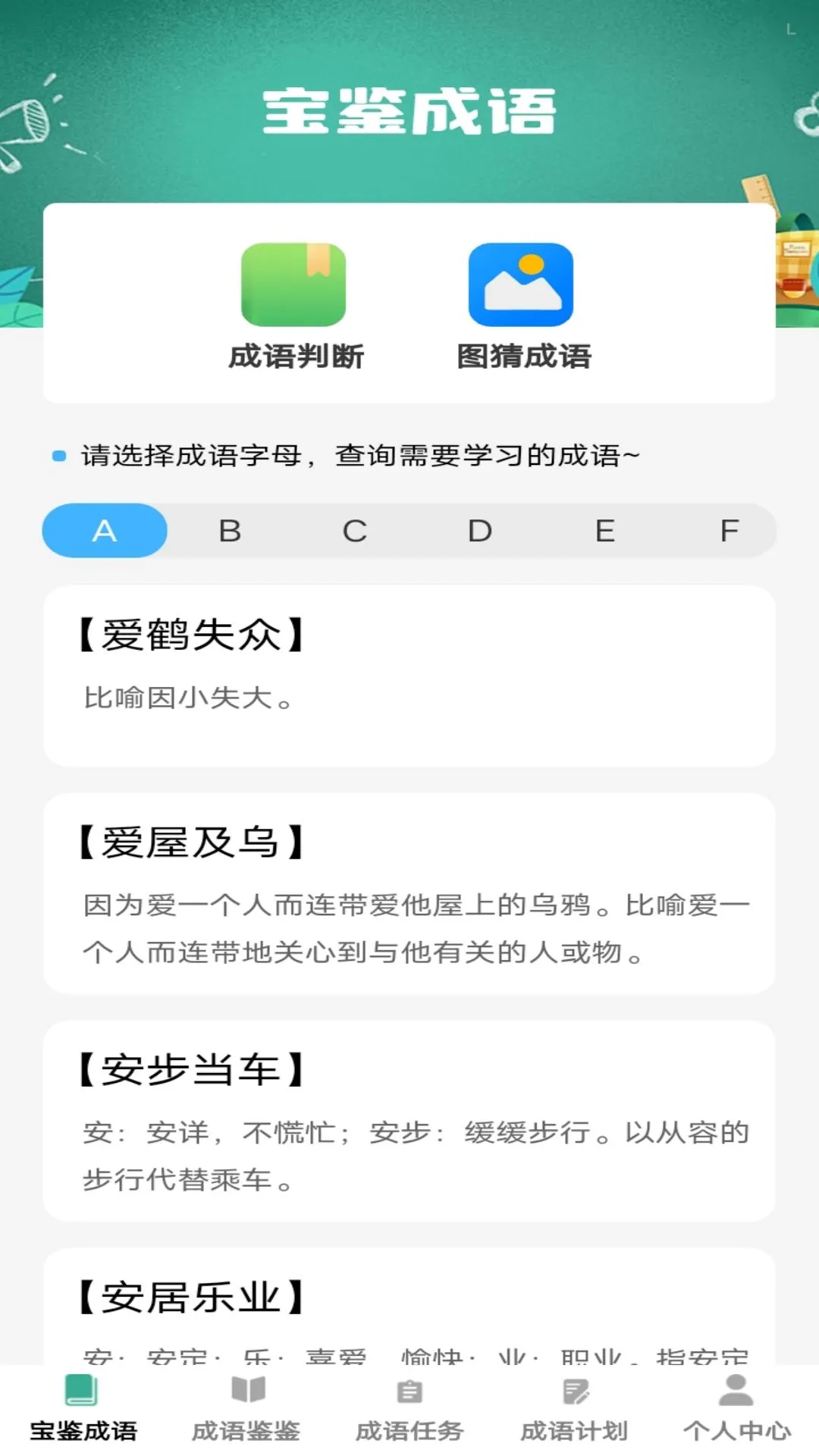The height and width of the screenshot is (1456, 819).
Task: Open the 爱鹤失众 idiom card
Action: [x=409, y=675]
